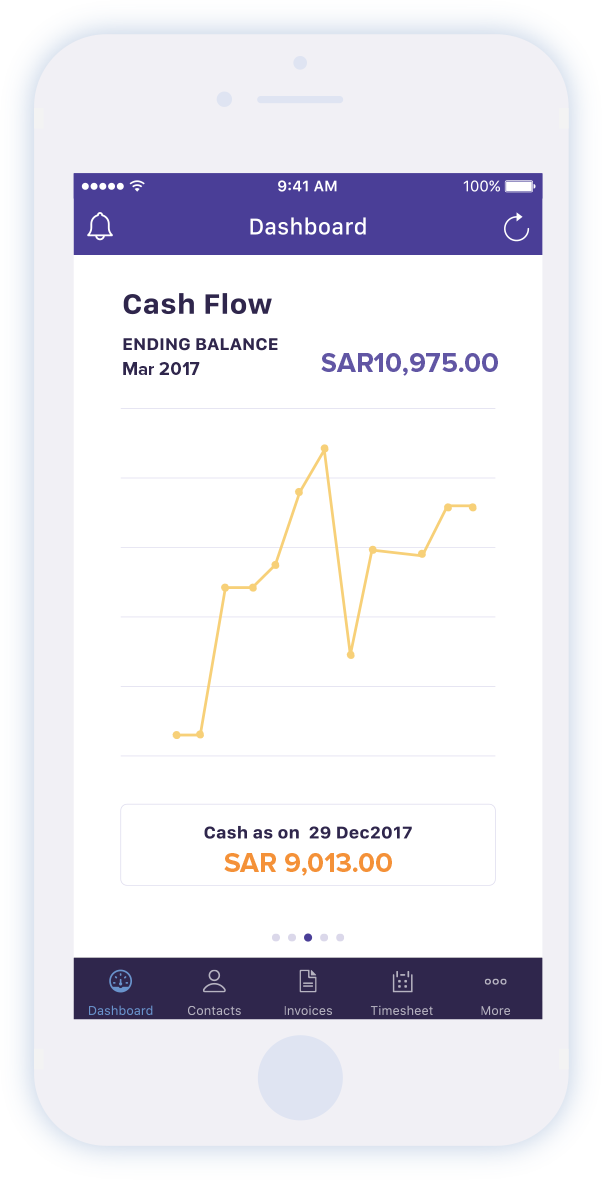Jump to the fourth dashboard page dot
602x1180 pixels.
[x=324, y=938]
